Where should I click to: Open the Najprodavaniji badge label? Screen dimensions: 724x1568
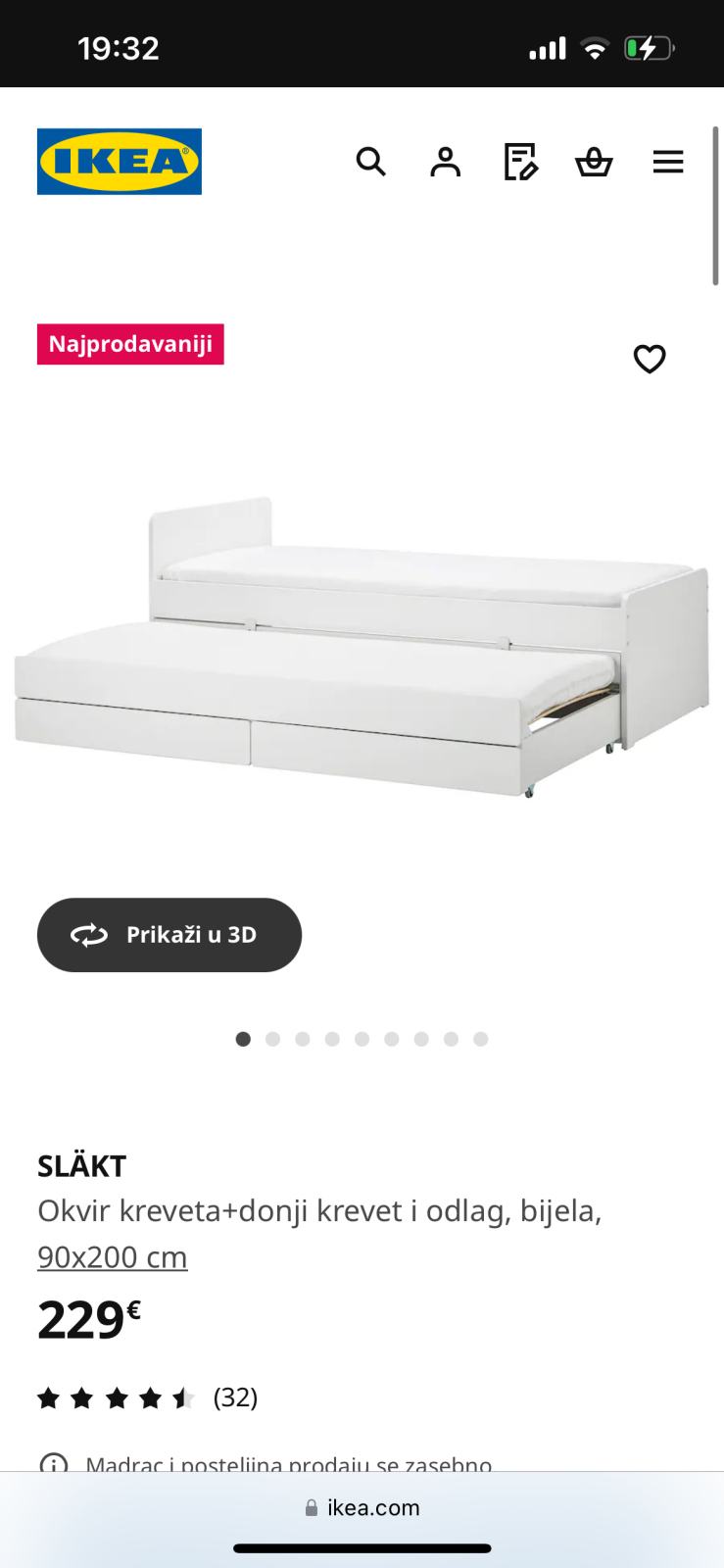130,344
